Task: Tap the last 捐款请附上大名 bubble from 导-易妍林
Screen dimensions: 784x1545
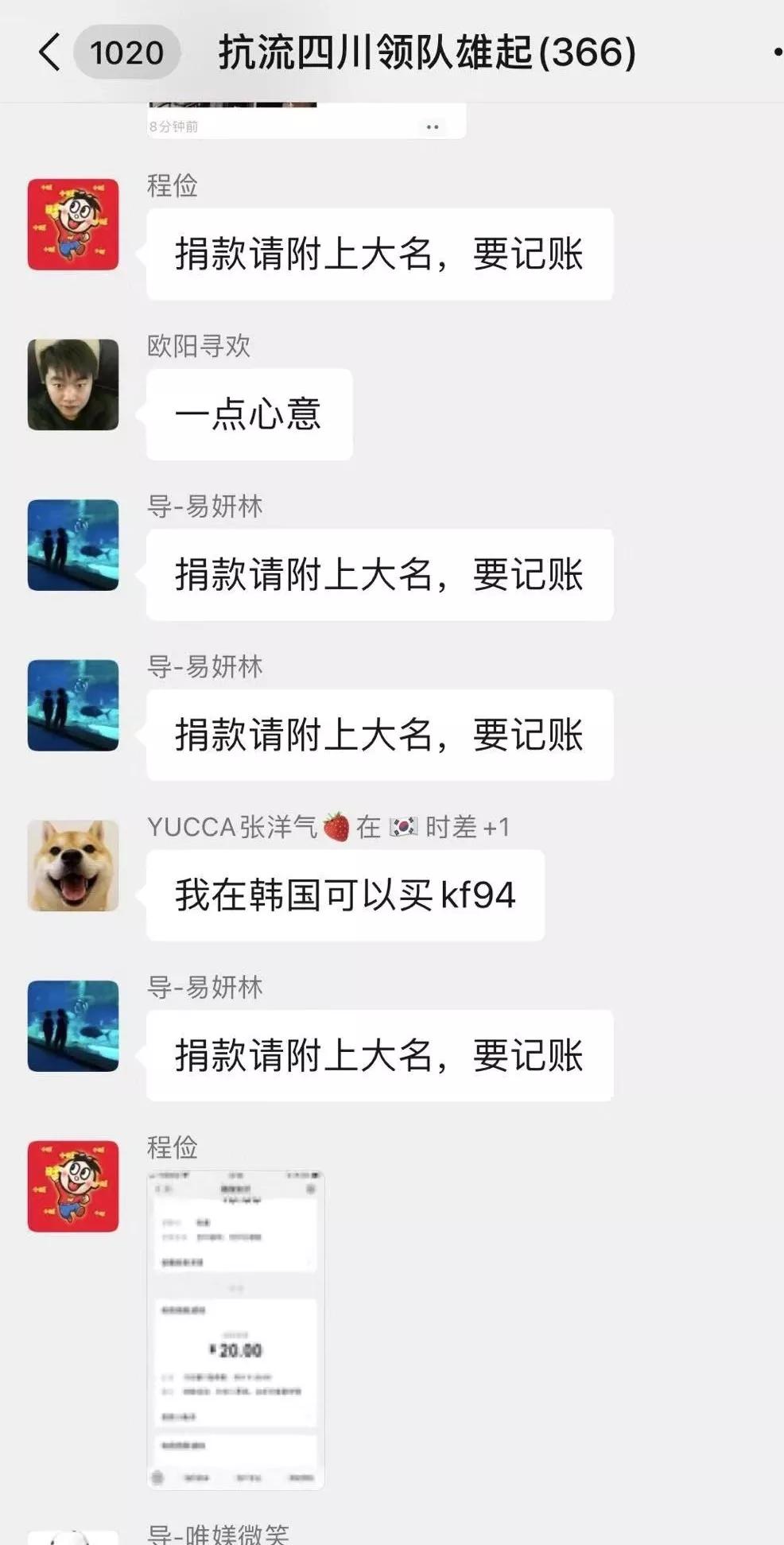Action: pyautogui.click(x=379, y=1056)
